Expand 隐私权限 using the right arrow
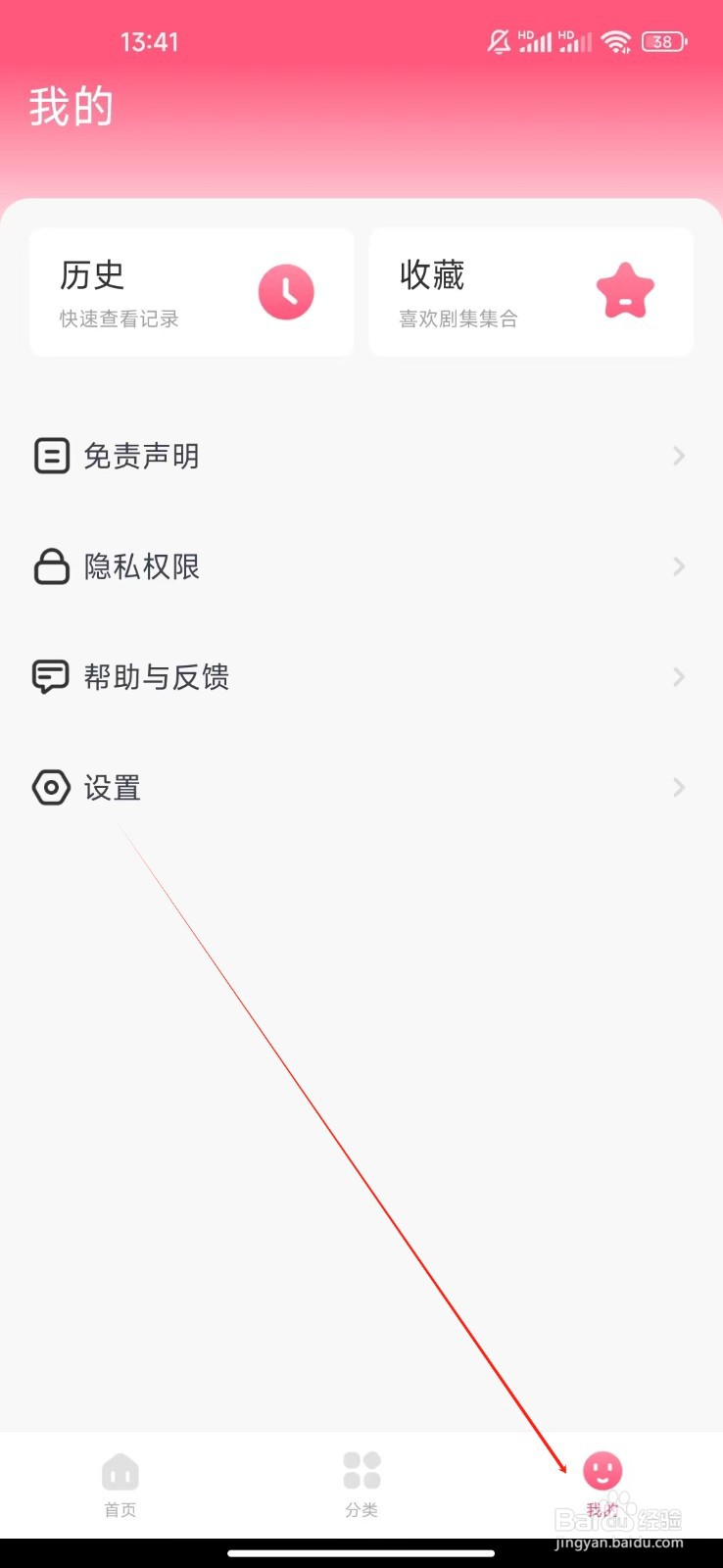The width and height of the screenshot is (723, 1568). [x=679, y=566]
